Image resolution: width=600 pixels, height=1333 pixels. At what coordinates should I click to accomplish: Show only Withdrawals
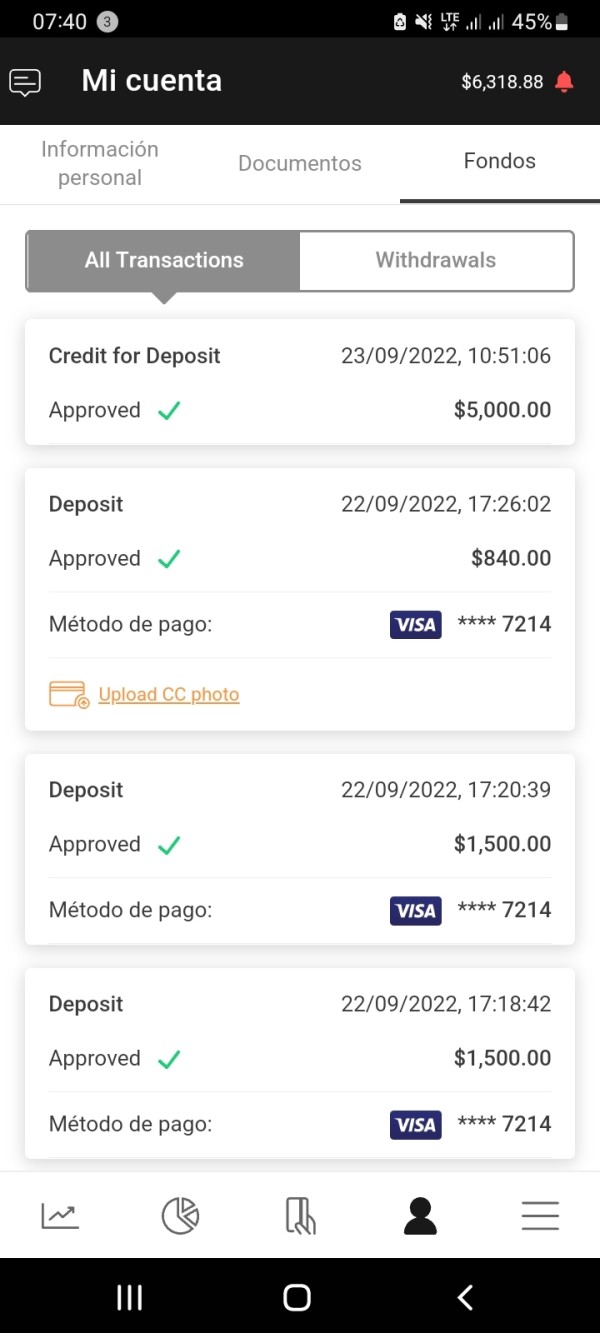coord(436,261)
